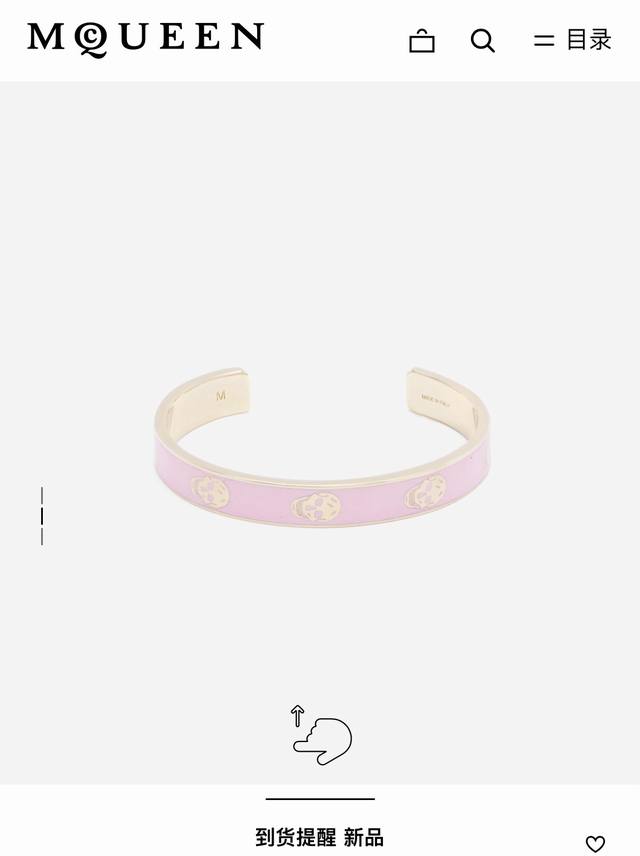The width and height of the screenshot is (640, 856).
Task: Select the 到货提醒 arrival reminder
Action: (297, 837)
